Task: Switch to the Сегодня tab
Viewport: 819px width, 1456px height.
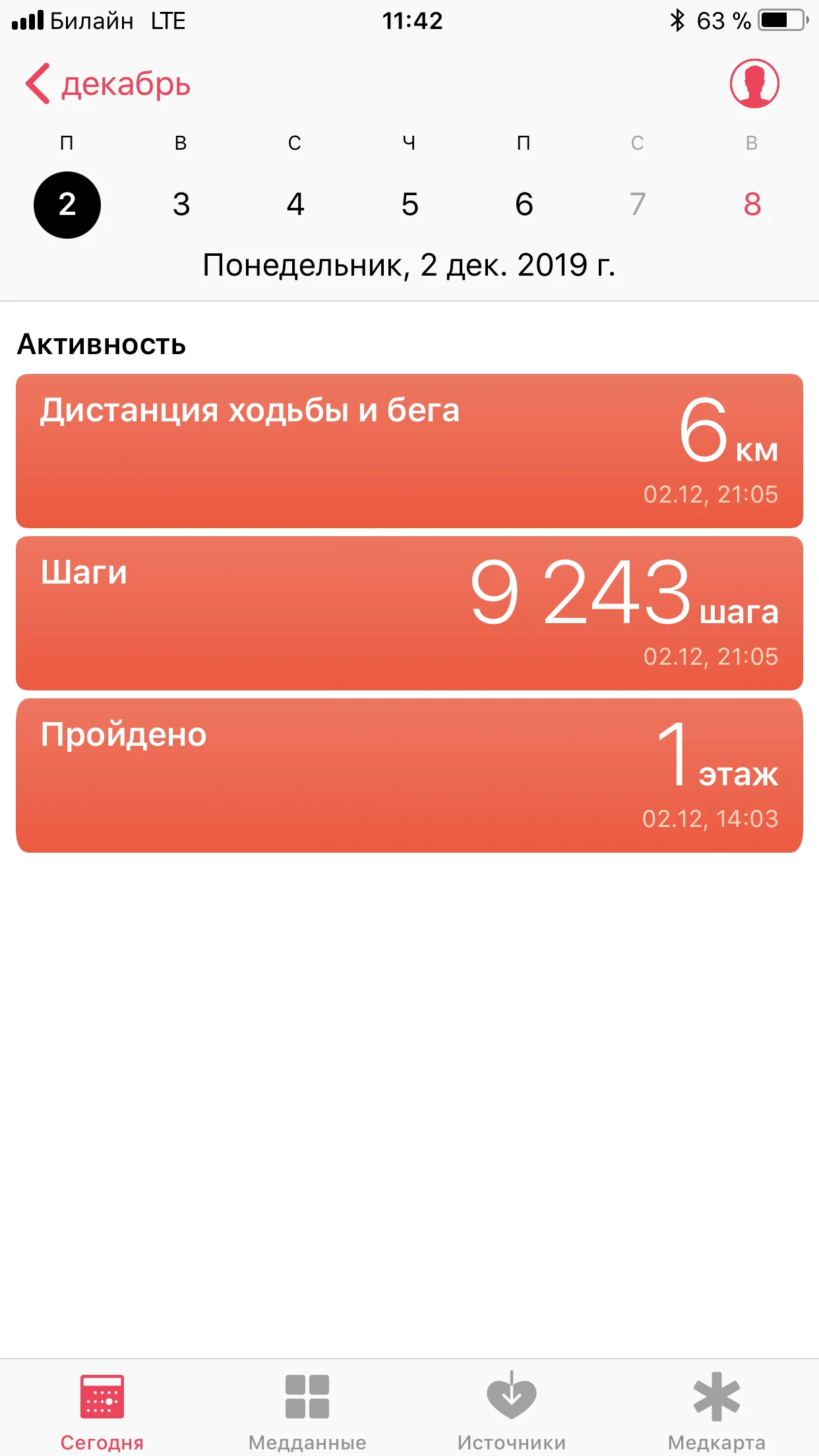Action: click(102, 1407)
